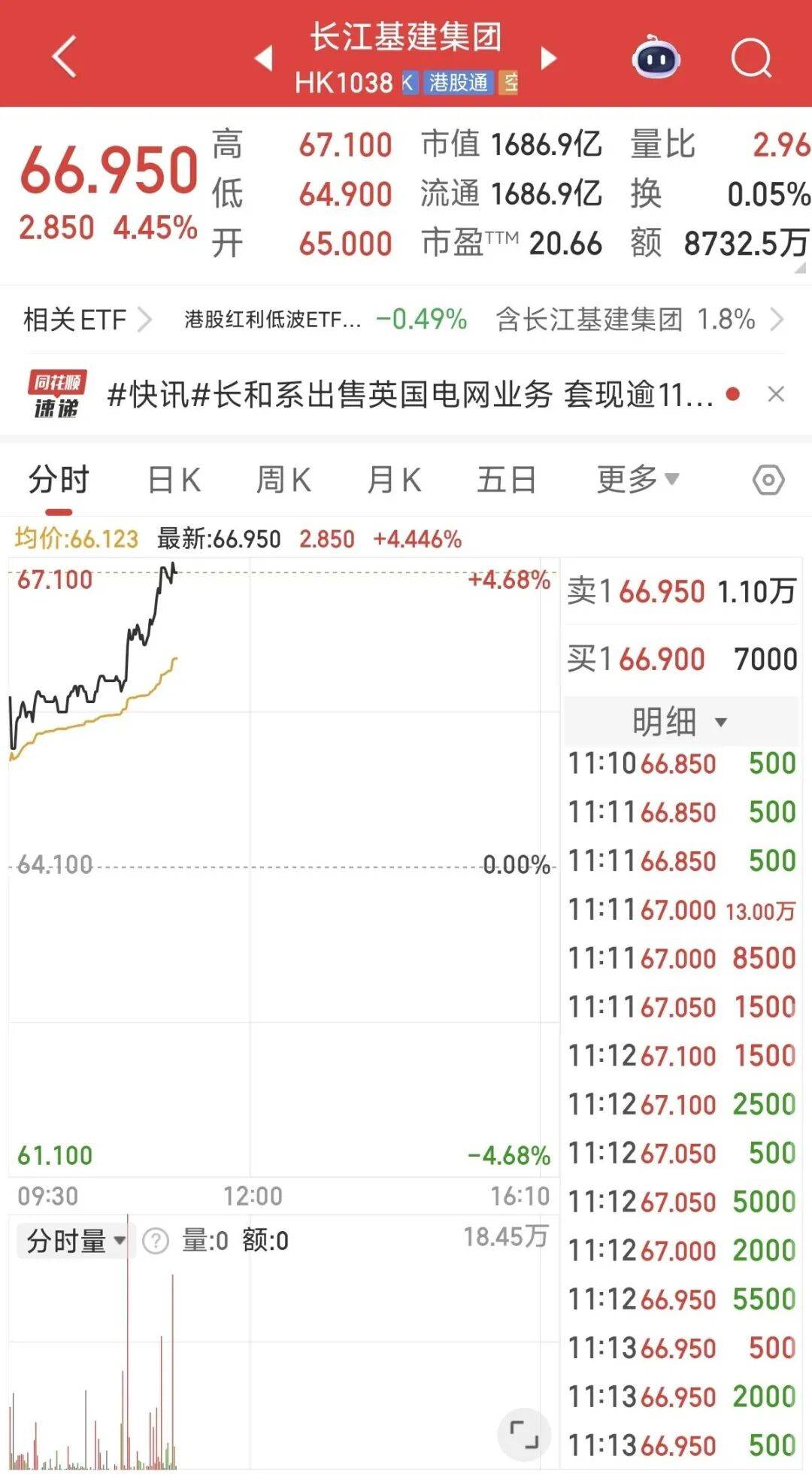Select the 分时 chart tab
812x1474 pixels.
(x=59, y=480)
